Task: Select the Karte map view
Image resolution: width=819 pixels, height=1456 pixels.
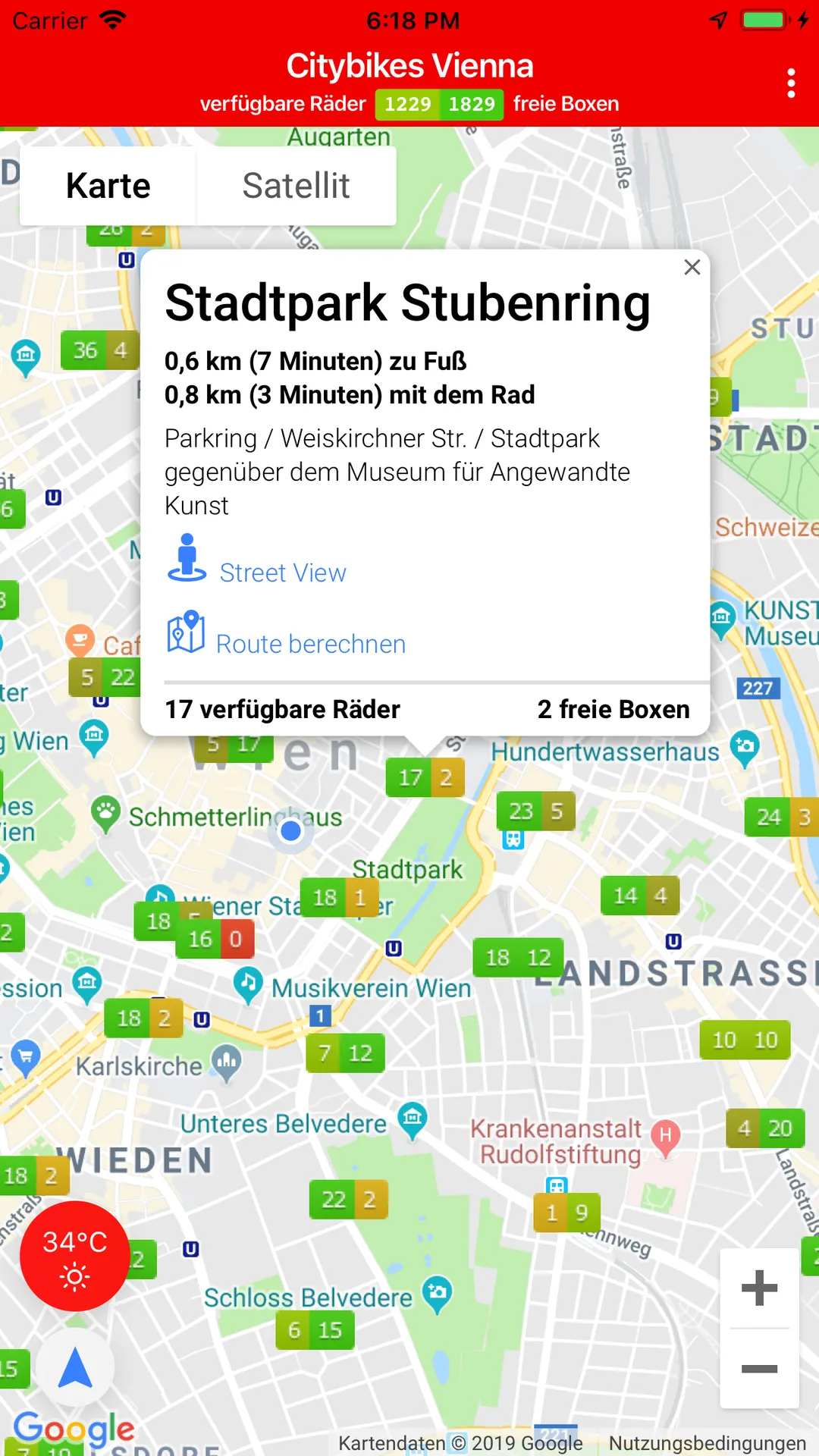Action: [108, 186]
